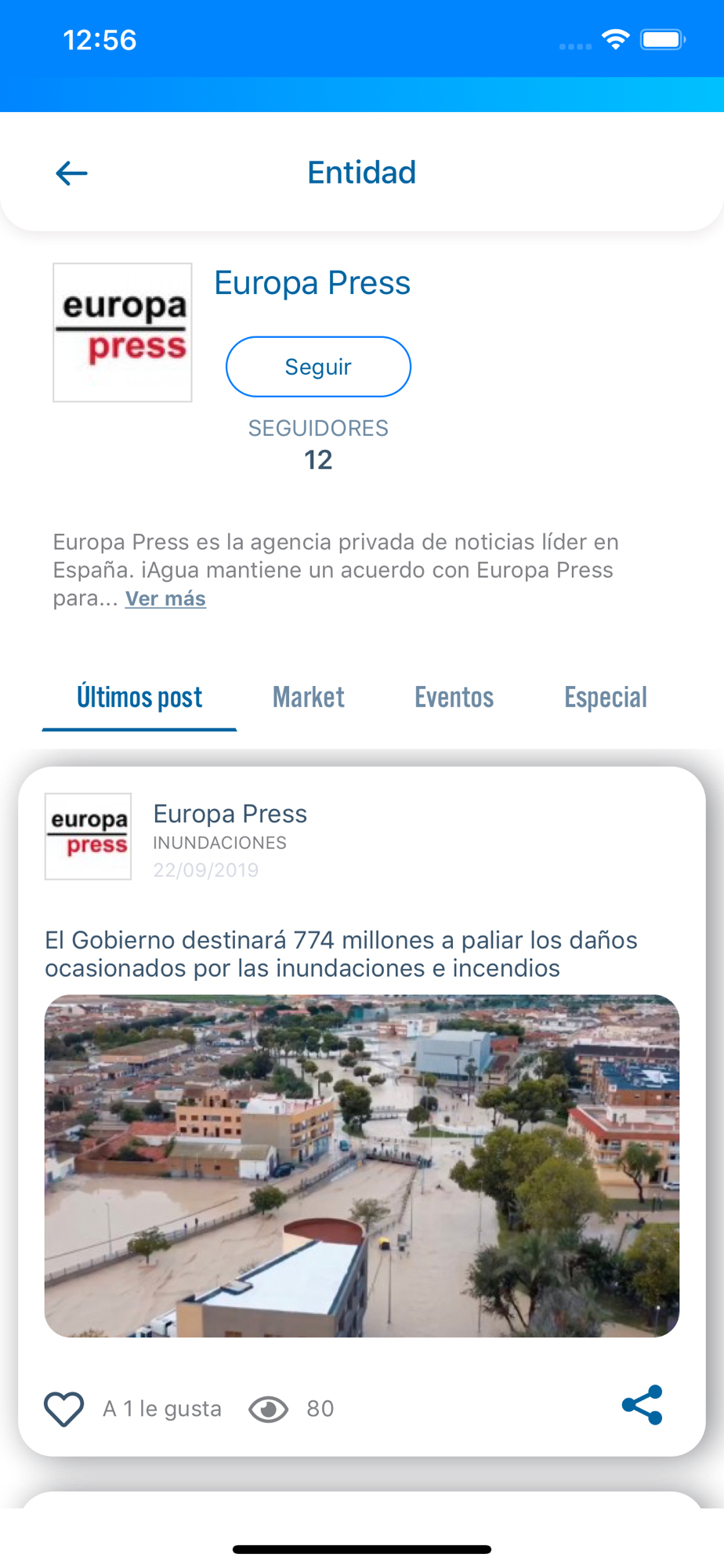
Task: Open the flood photo post card
Action: coord(362,1166)
